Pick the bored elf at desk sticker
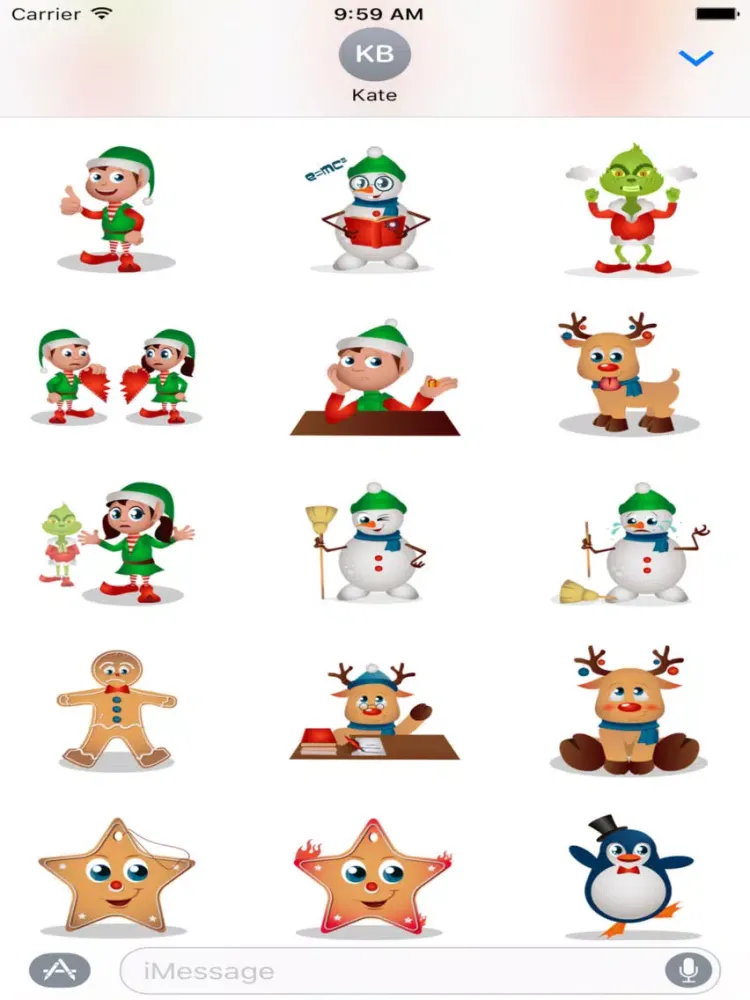750x1000 pixels. pos(375,378)
